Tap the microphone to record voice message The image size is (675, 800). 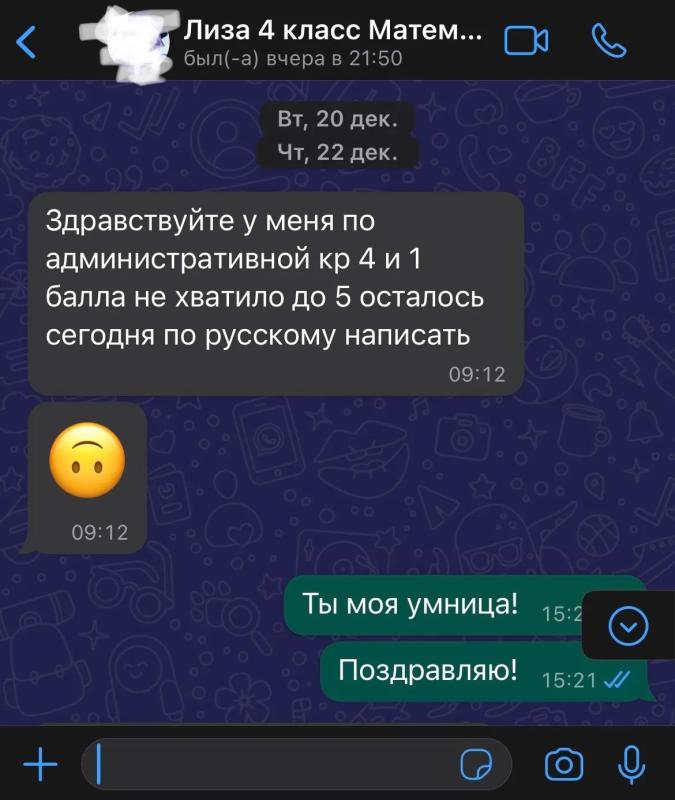point(632,764)
